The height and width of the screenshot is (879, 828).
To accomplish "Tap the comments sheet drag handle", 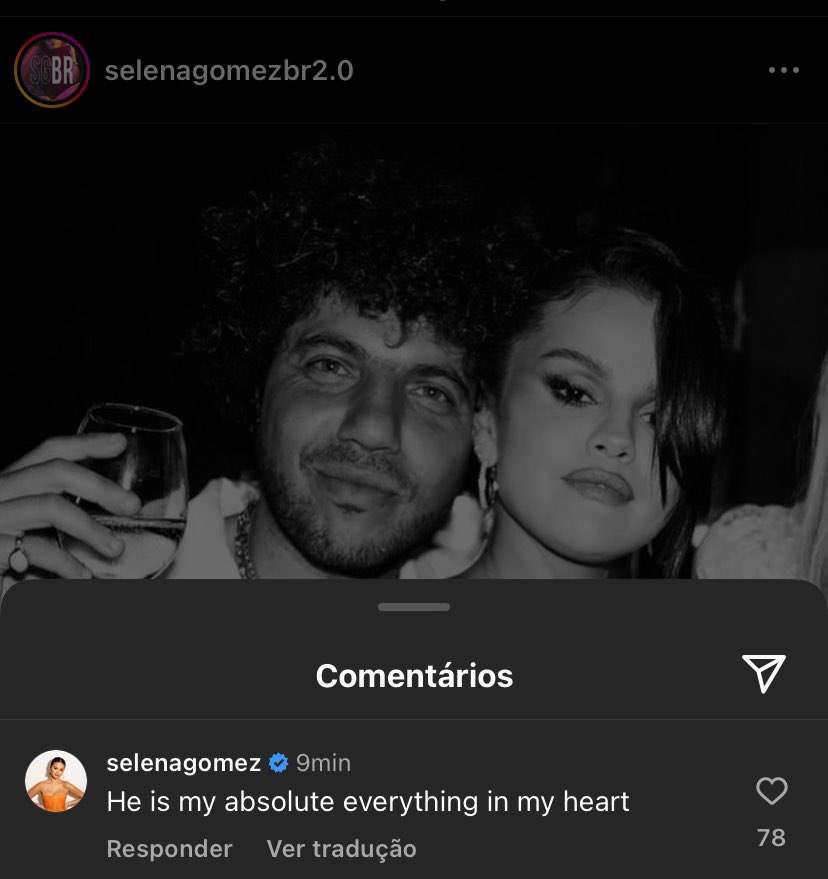I will click(414, 607).
